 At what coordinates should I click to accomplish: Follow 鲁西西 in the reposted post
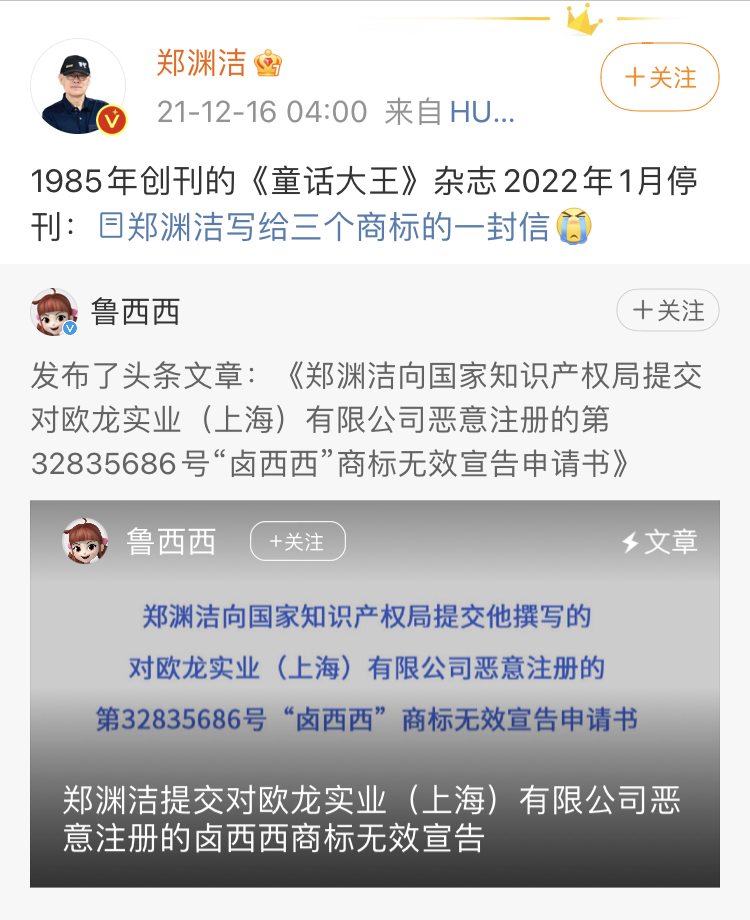(x=667, y=311)
